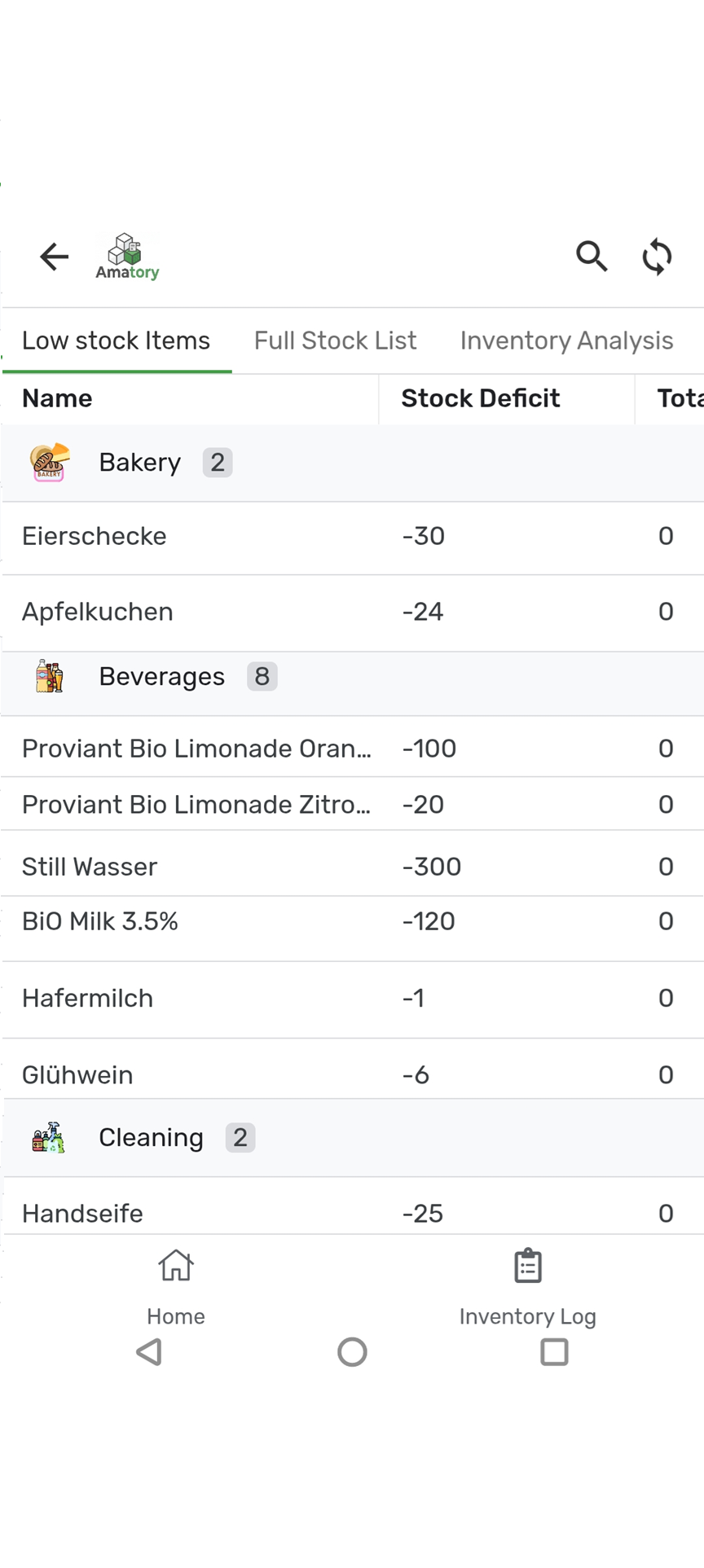The height and width of the screenshot is (1568, 704).
Task: Open recent apps with the square button
Action: coord(554,1352)
